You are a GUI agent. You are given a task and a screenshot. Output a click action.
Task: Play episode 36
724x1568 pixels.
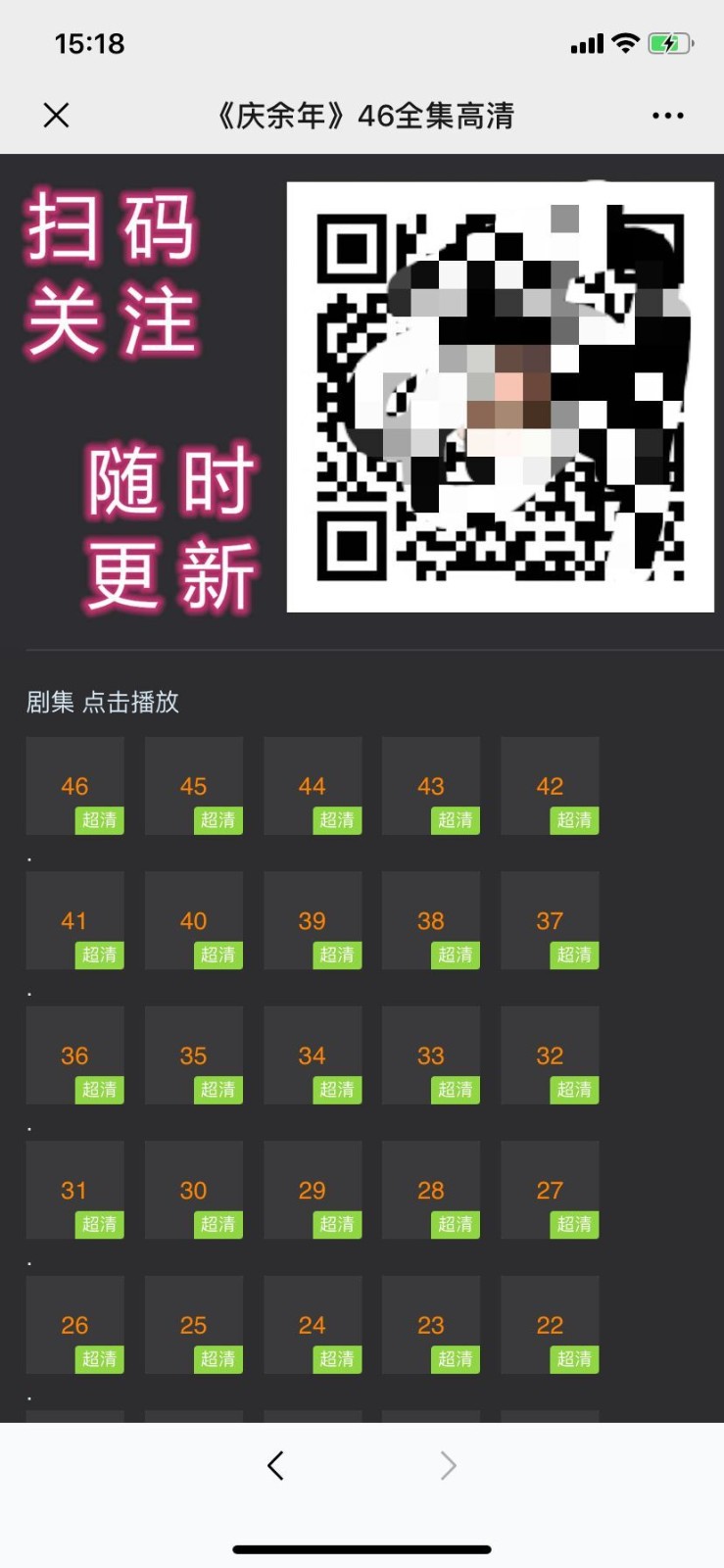[x=75, y=1055]
